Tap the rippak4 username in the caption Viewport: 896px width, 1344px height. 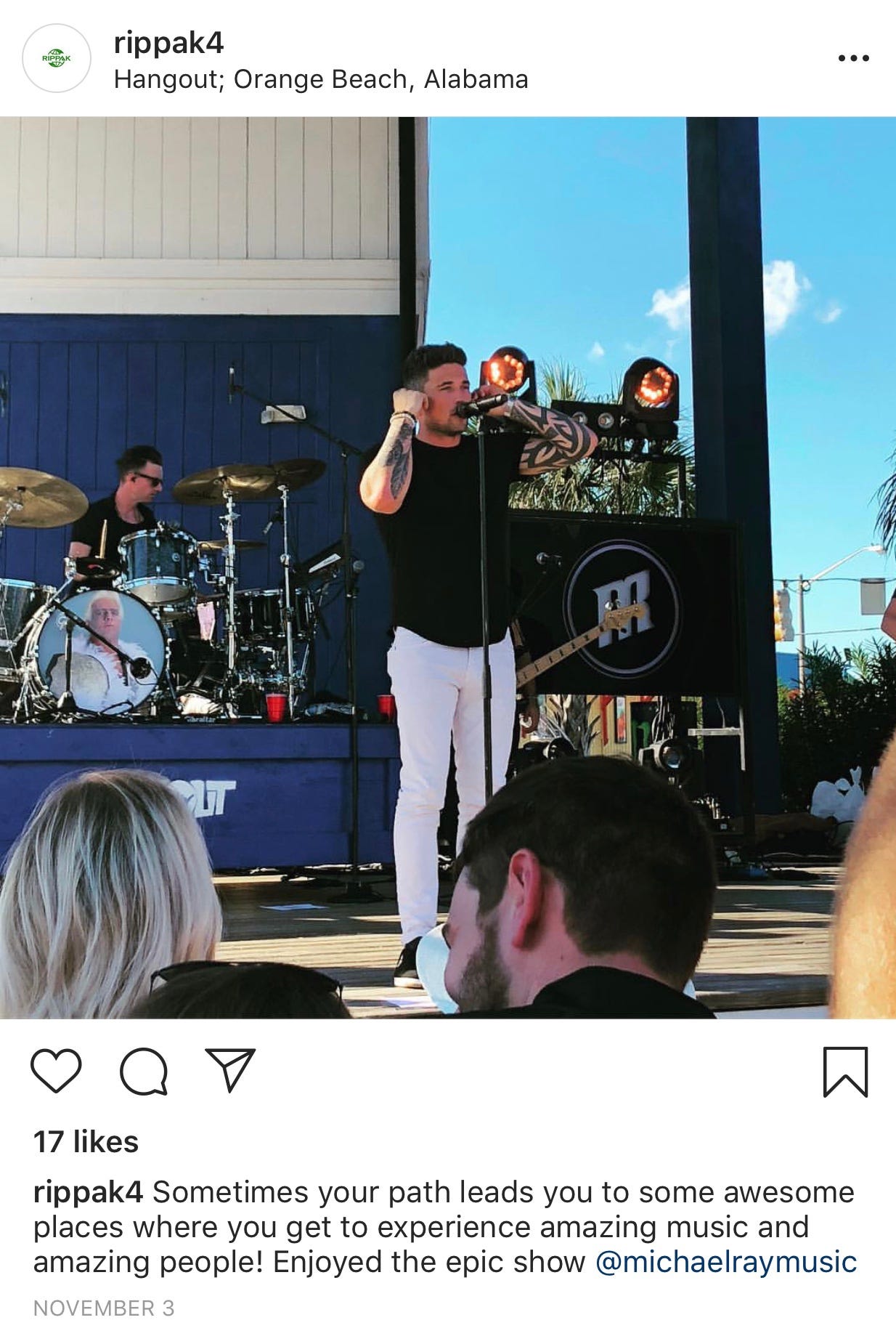[88, 1192]
